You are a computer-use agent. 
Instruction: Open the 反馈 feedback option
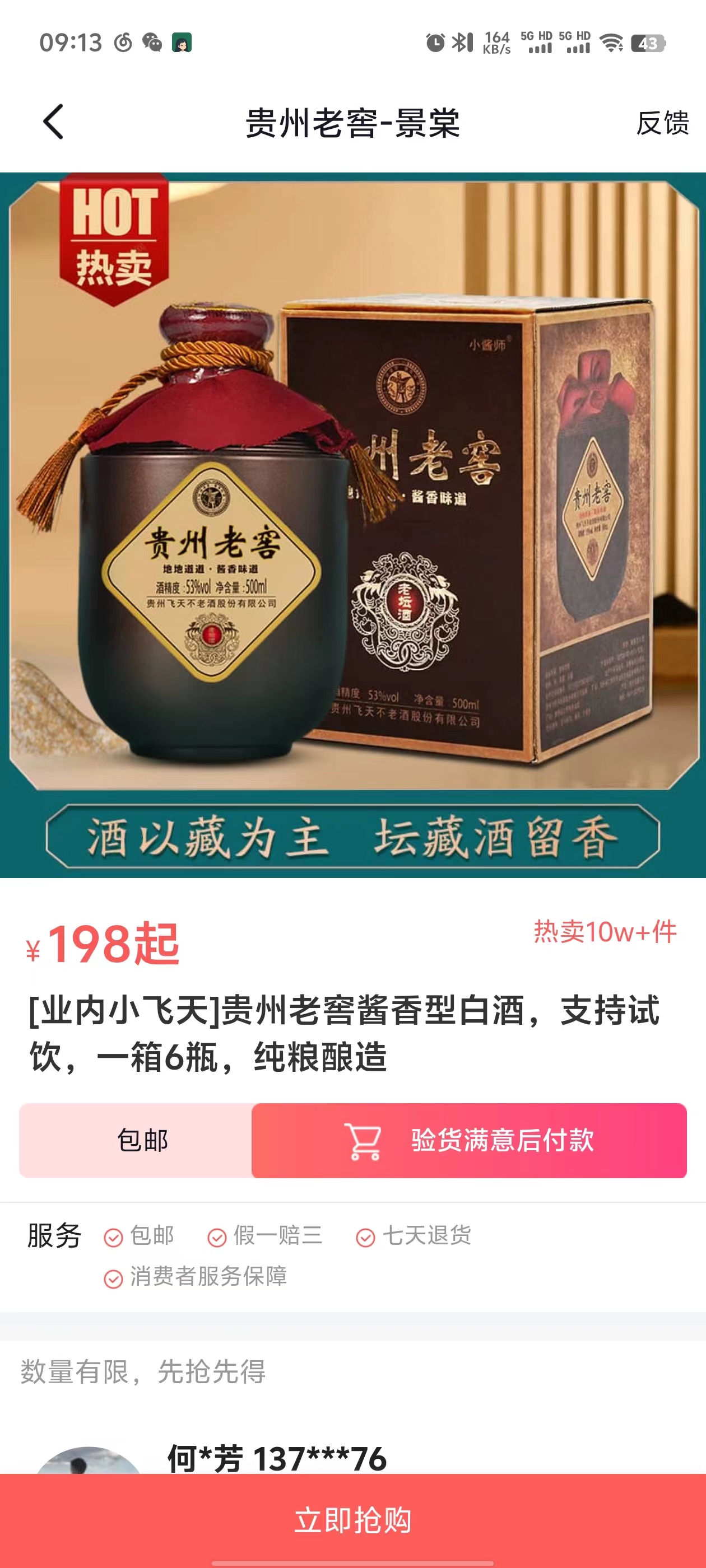pos(662,123)
